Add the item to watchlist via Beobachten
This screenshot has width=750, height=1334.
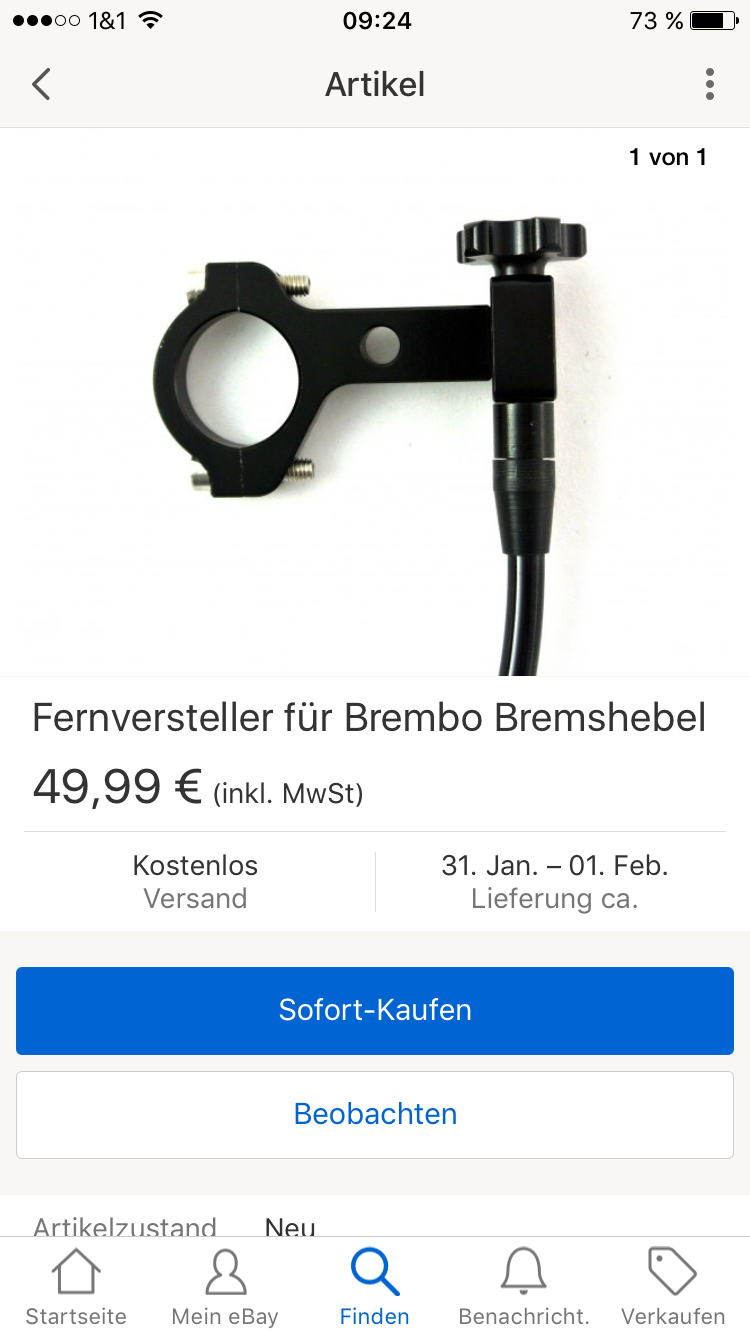(x=375, y=1114)
